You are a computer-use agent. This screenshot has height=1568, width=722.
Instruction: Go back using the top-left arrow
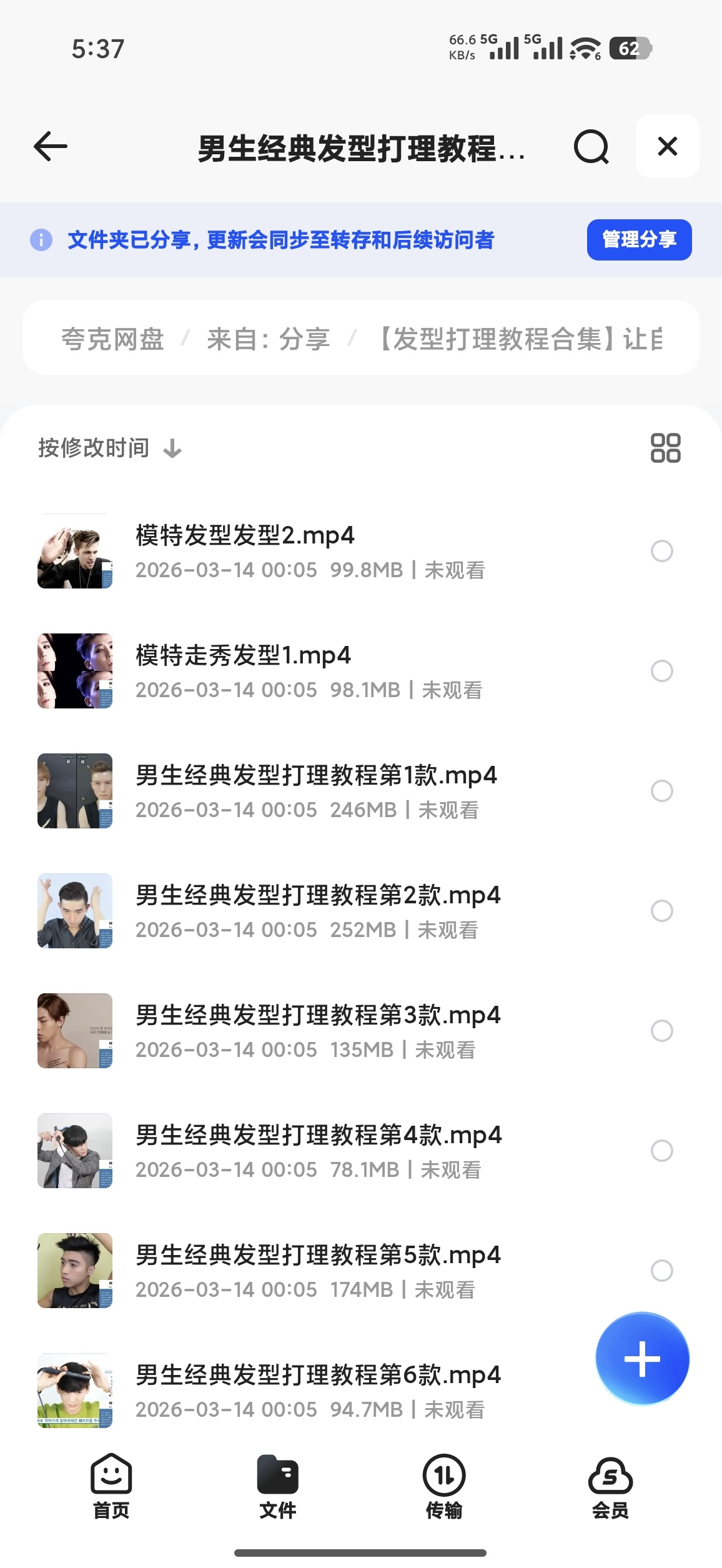[51, 147]
